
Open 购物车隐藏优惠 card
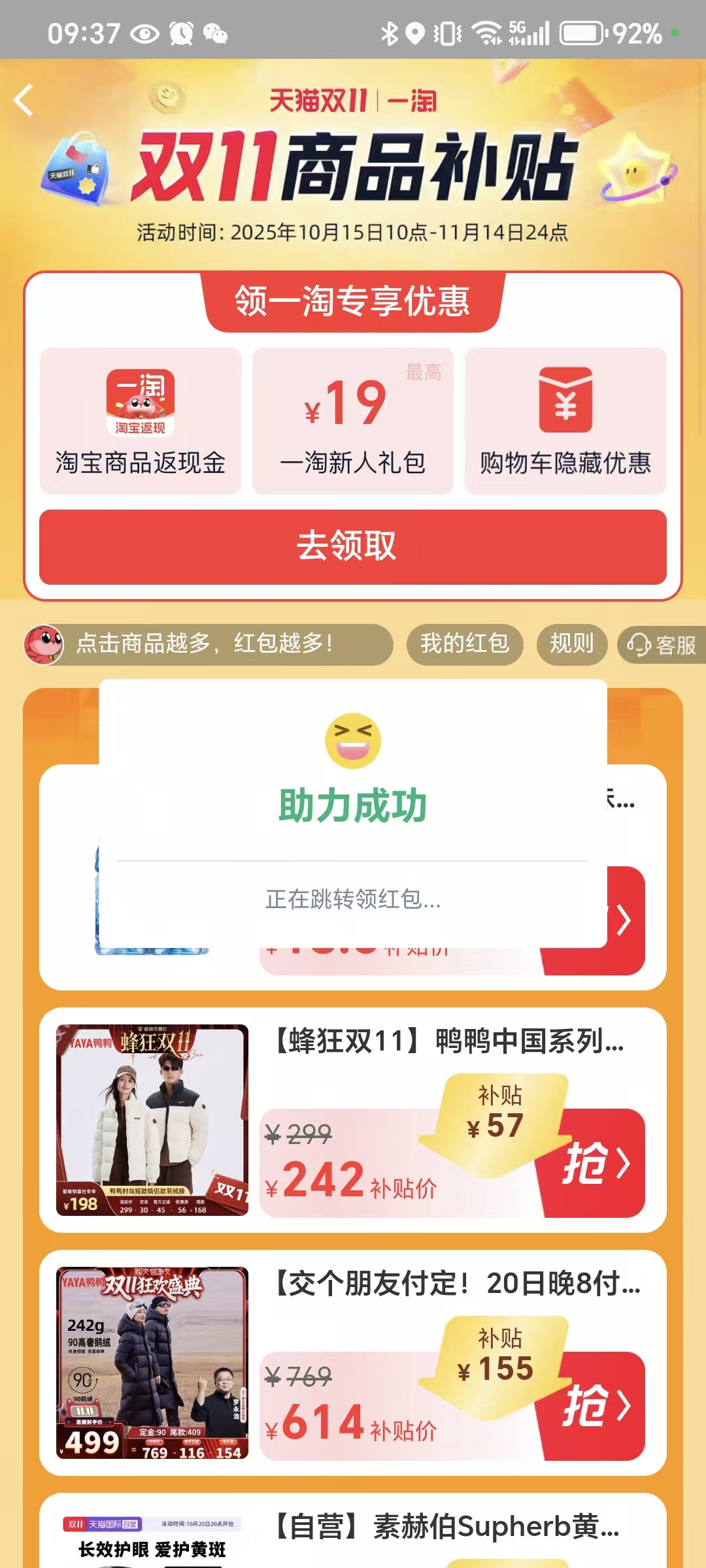(565, 421)
